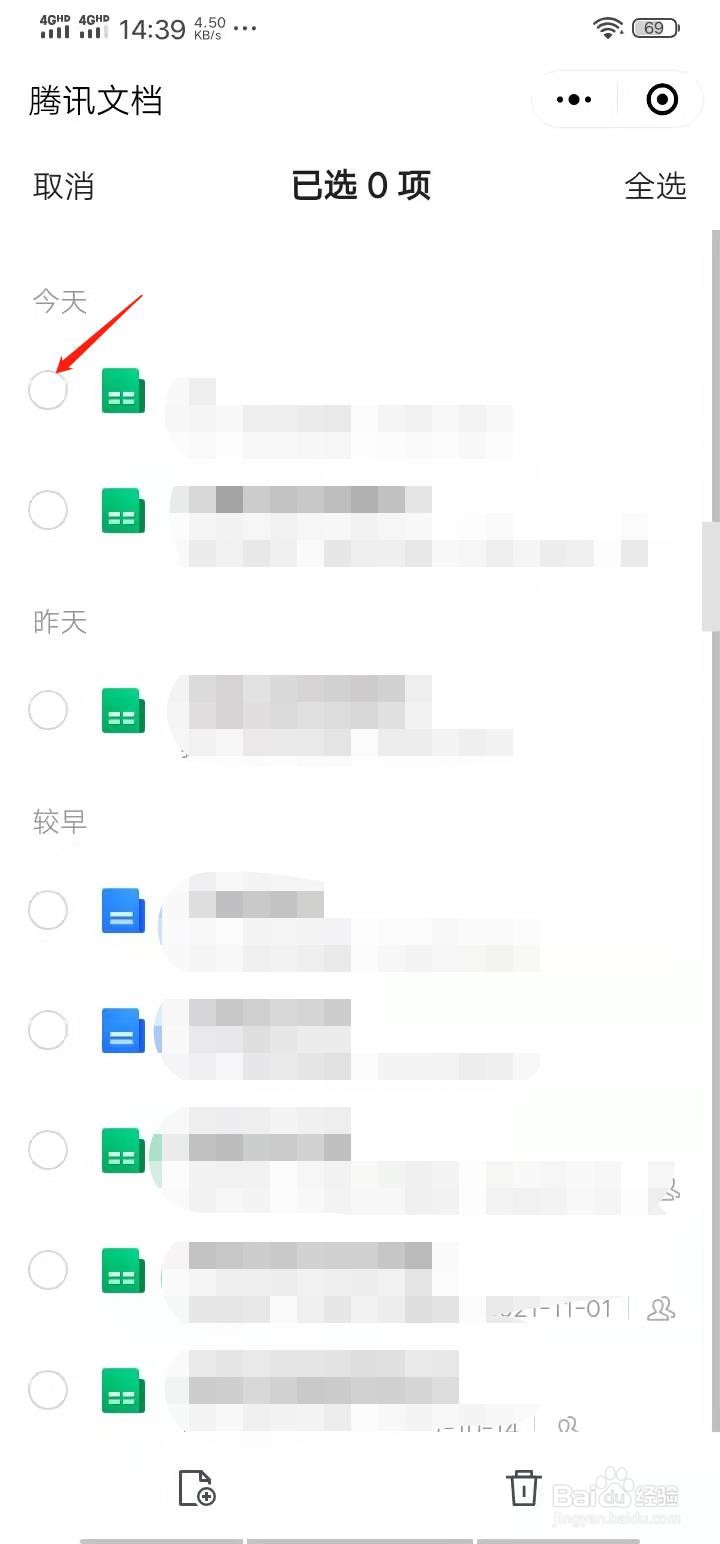720x1544 pixels.
Task: Click the trash delete icon at the bottom
Action: coord(524,1489)
